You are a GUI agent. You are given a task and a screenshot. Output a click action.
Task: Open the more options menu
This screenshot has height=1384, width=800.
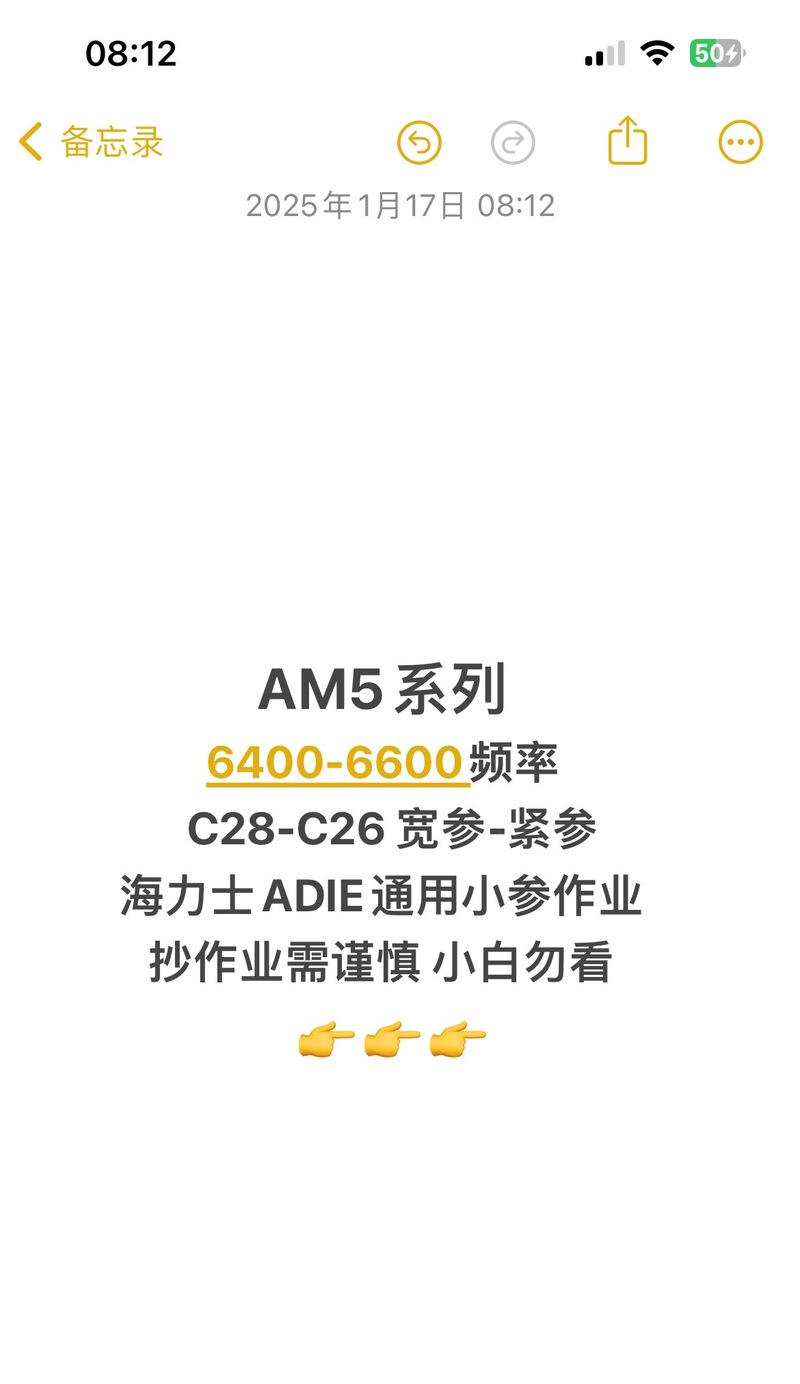pos(740,142)
